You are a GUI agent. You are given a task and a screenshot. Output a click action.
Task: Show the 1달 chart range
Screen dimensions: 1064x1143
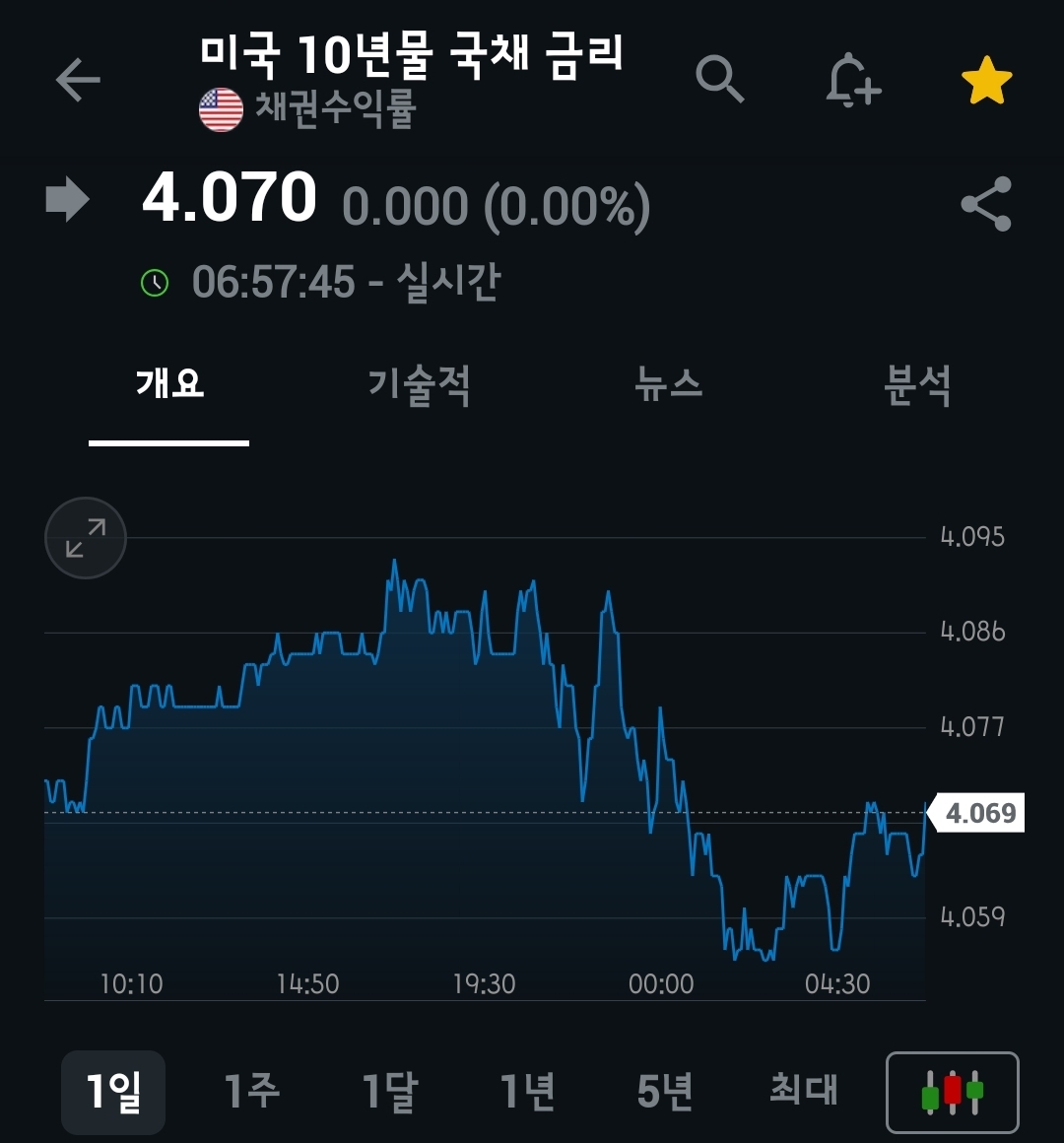pyautogui.click(x=390, y=1092)
